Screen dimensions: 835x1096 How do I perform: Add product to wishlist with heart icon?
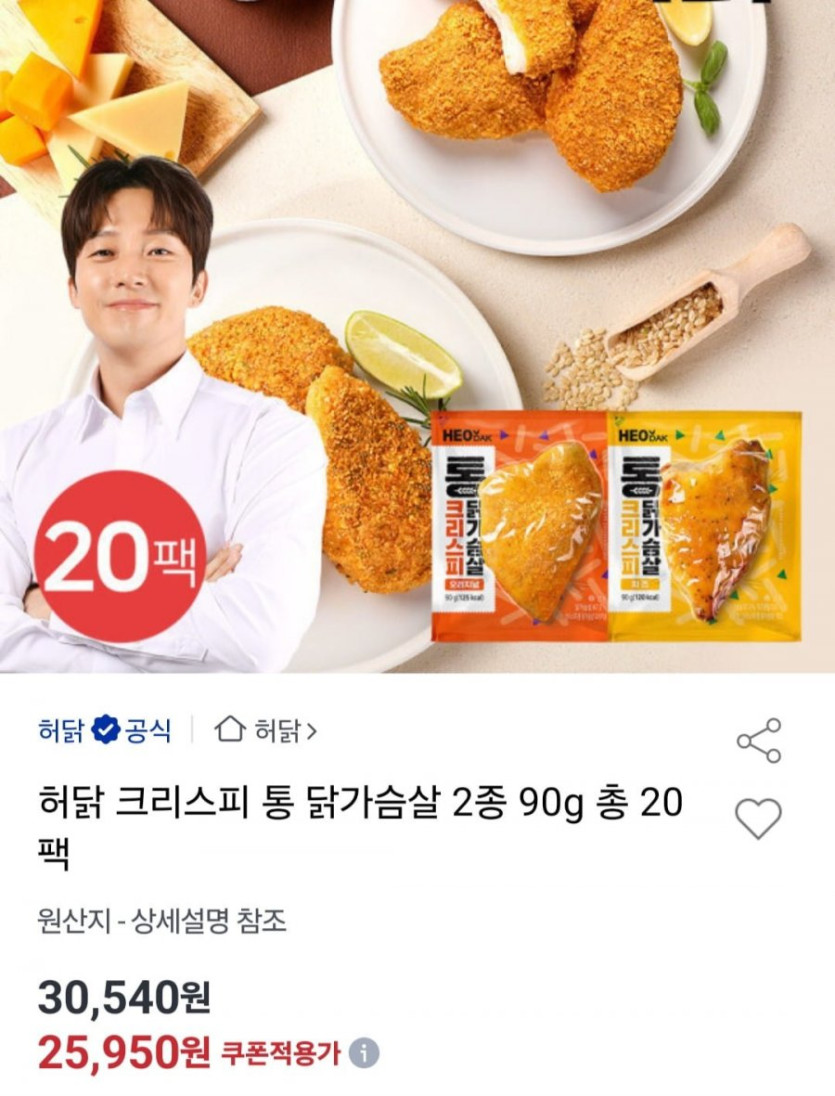pyautogui.click(x=758, y=819)
